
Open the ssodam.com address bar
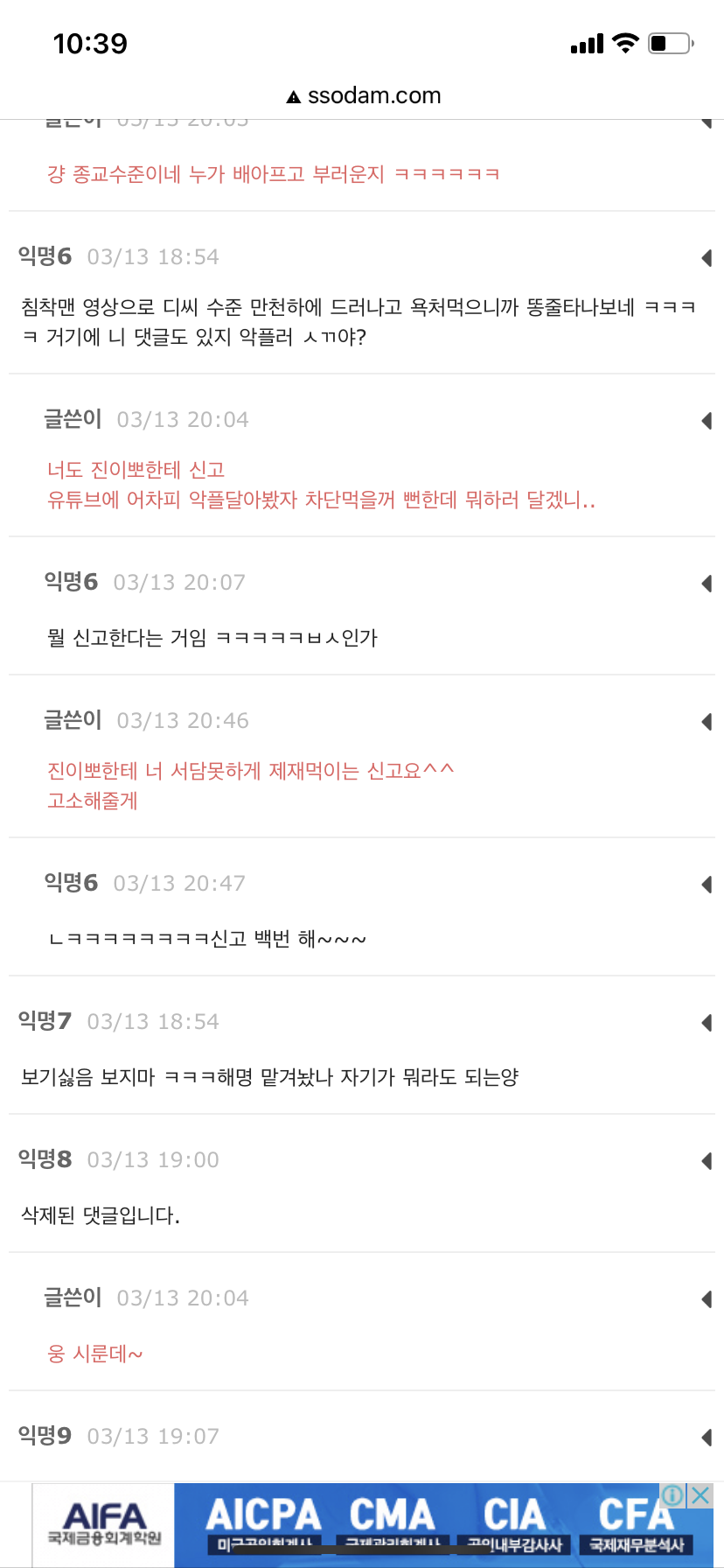tap(364, 95)
